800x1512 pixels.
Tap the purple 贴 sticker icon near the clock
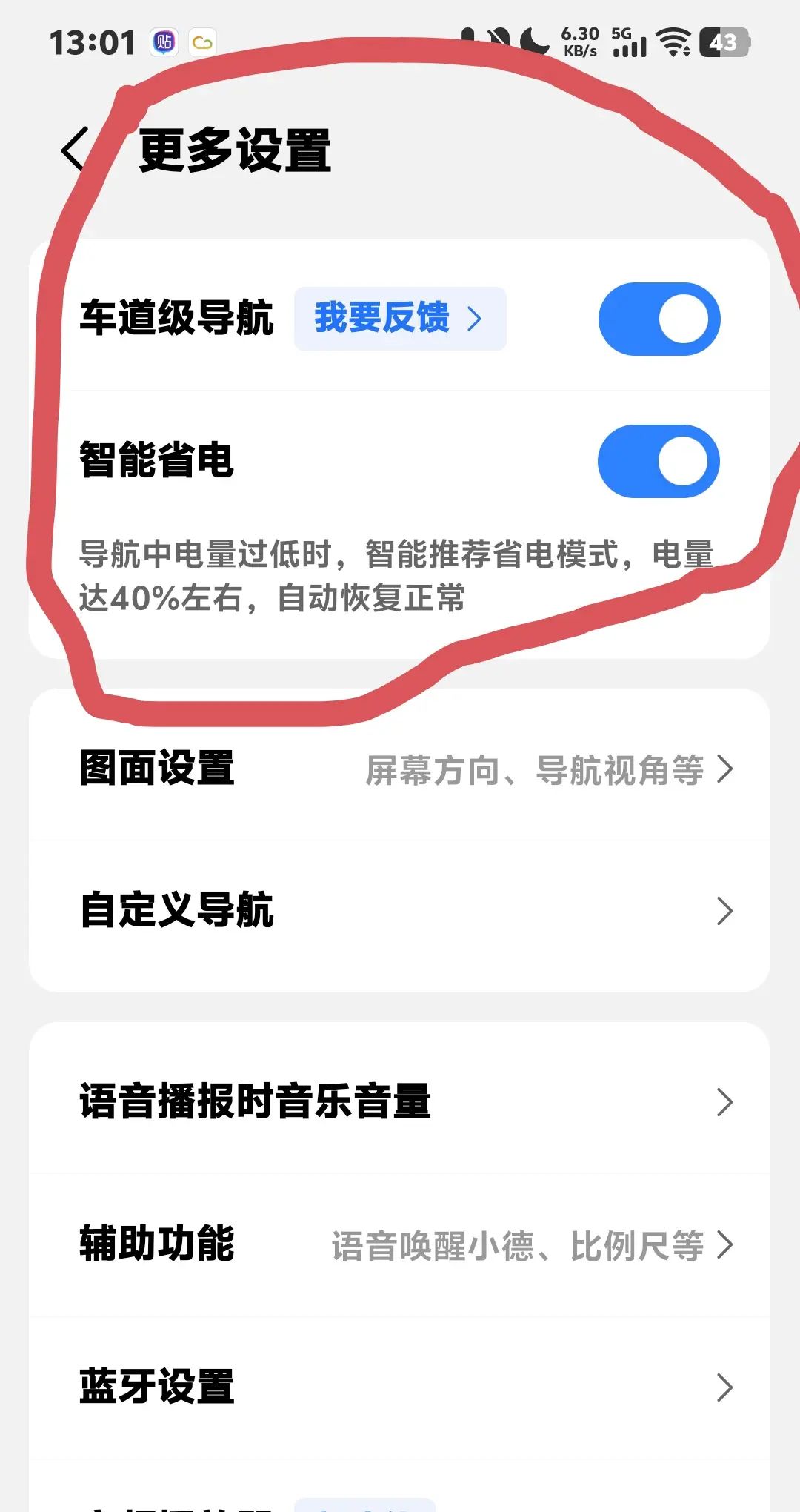(x=164, y=42)
